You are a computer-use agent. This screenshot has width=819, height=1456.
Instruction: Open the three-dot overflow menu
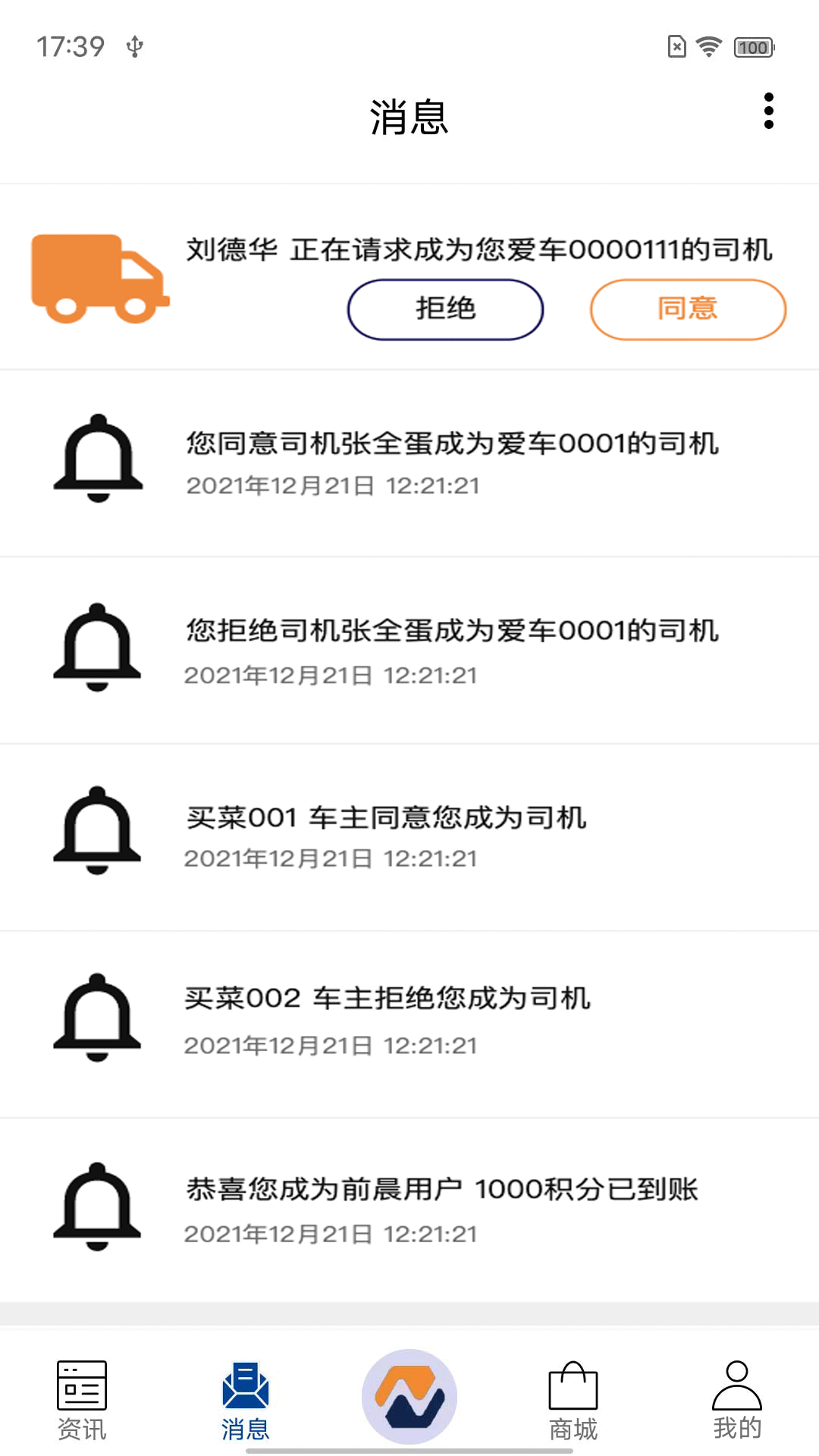(769, 111)
